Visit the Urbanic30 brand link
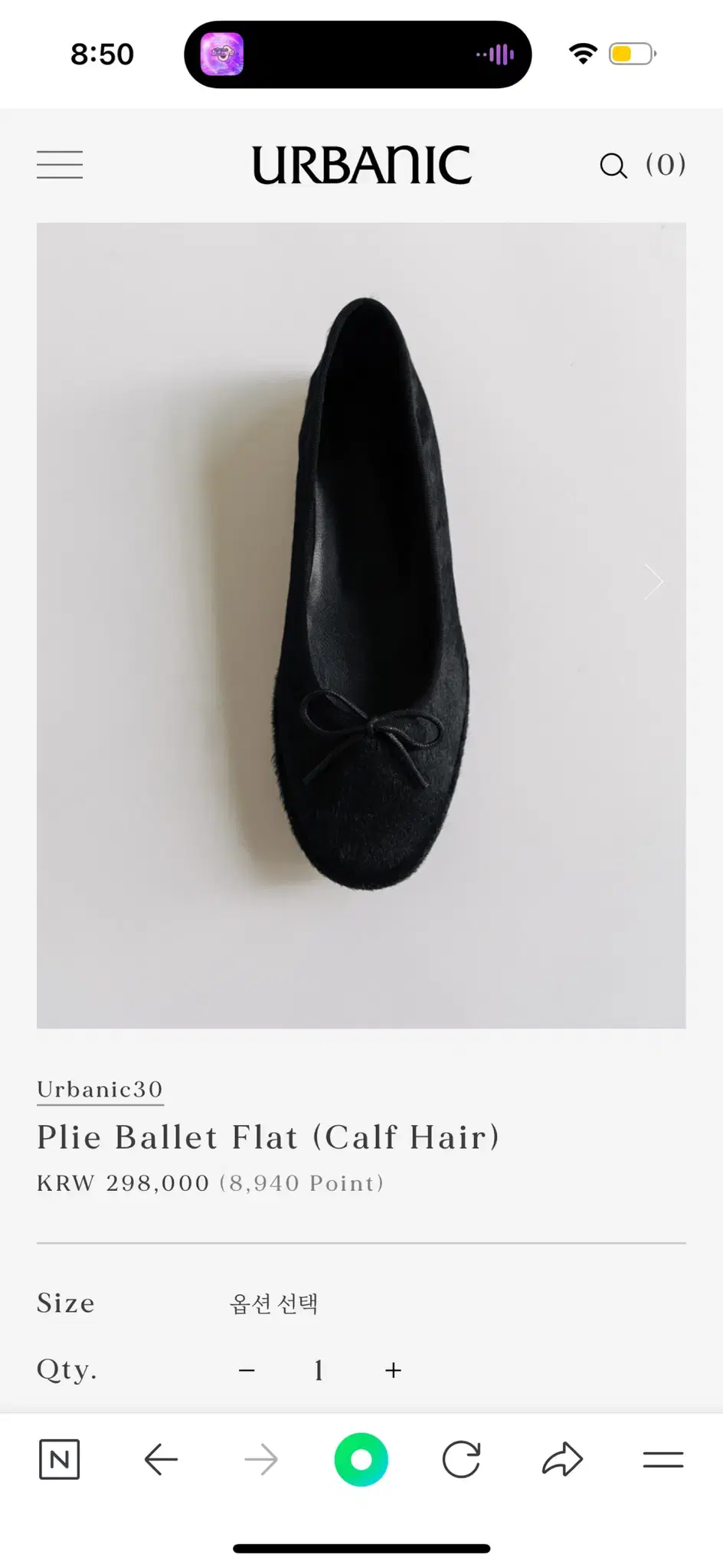Viewport: 723px width, 1568px height. [100, 1088]
